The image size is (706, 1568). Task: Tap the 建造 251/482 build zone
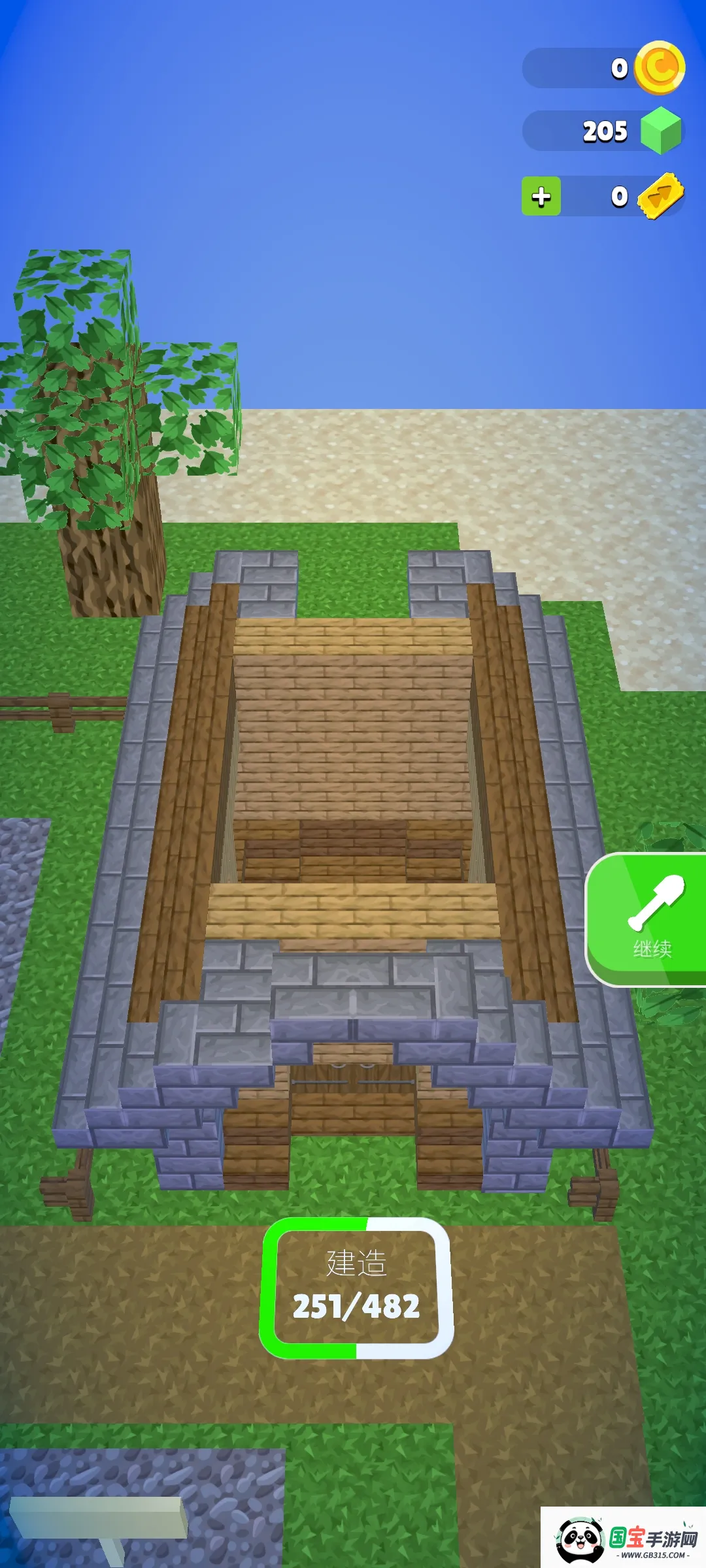356,1288
